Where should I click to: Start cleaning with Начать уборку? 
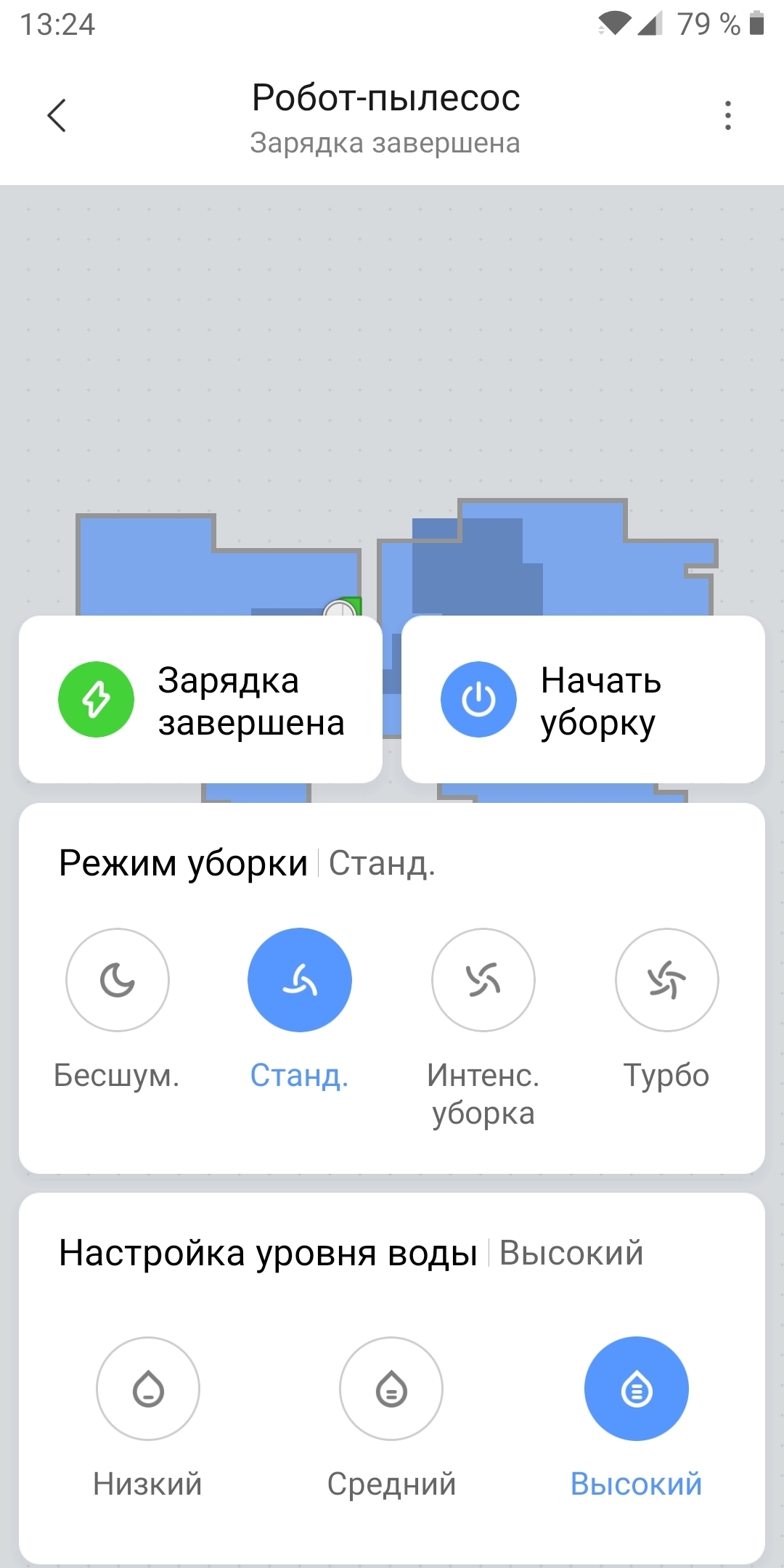[583, 699]
